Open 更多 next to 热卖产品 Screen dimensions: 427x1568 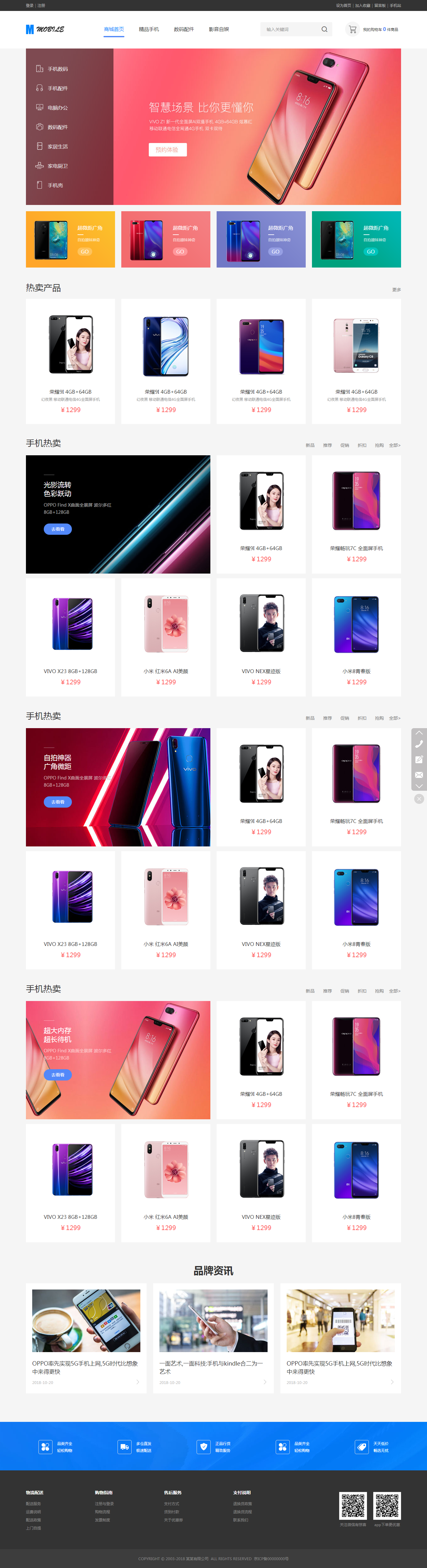point(396,290)
